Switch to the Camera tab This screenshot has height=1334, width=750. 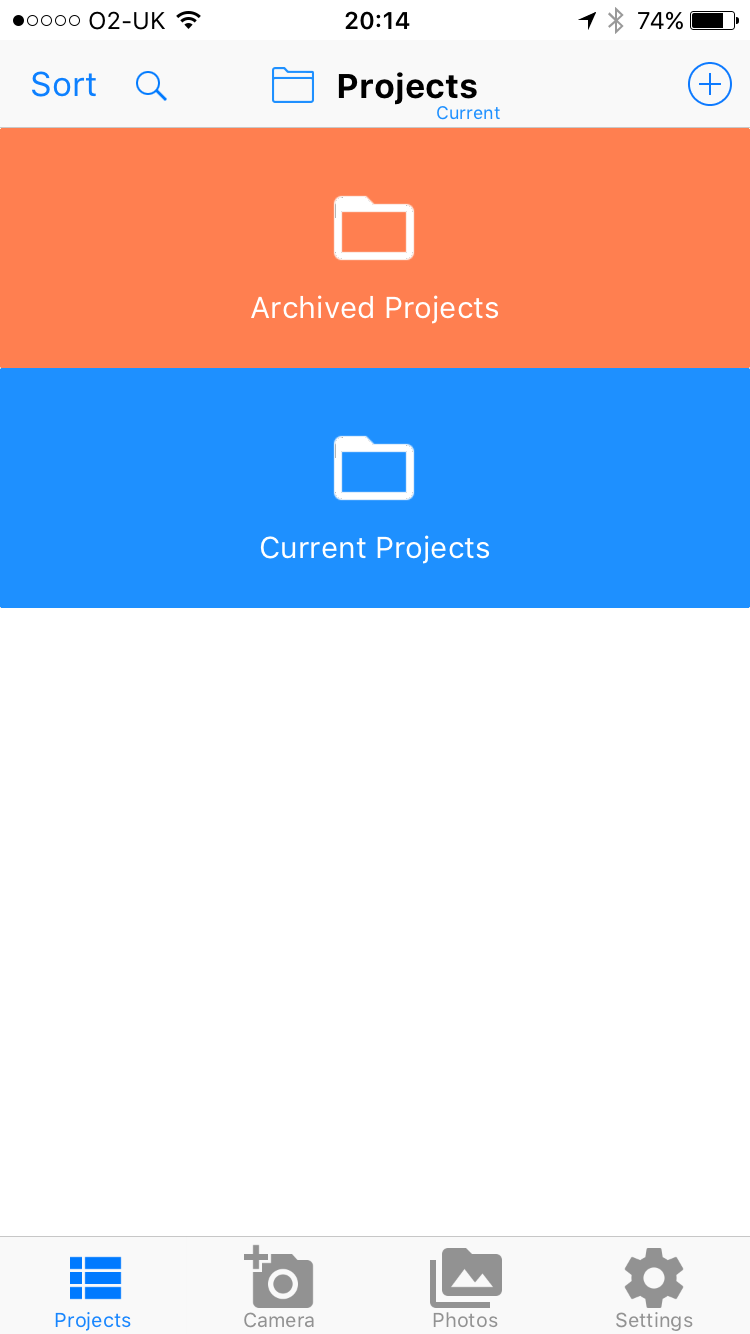click(x=279, y=1288)
